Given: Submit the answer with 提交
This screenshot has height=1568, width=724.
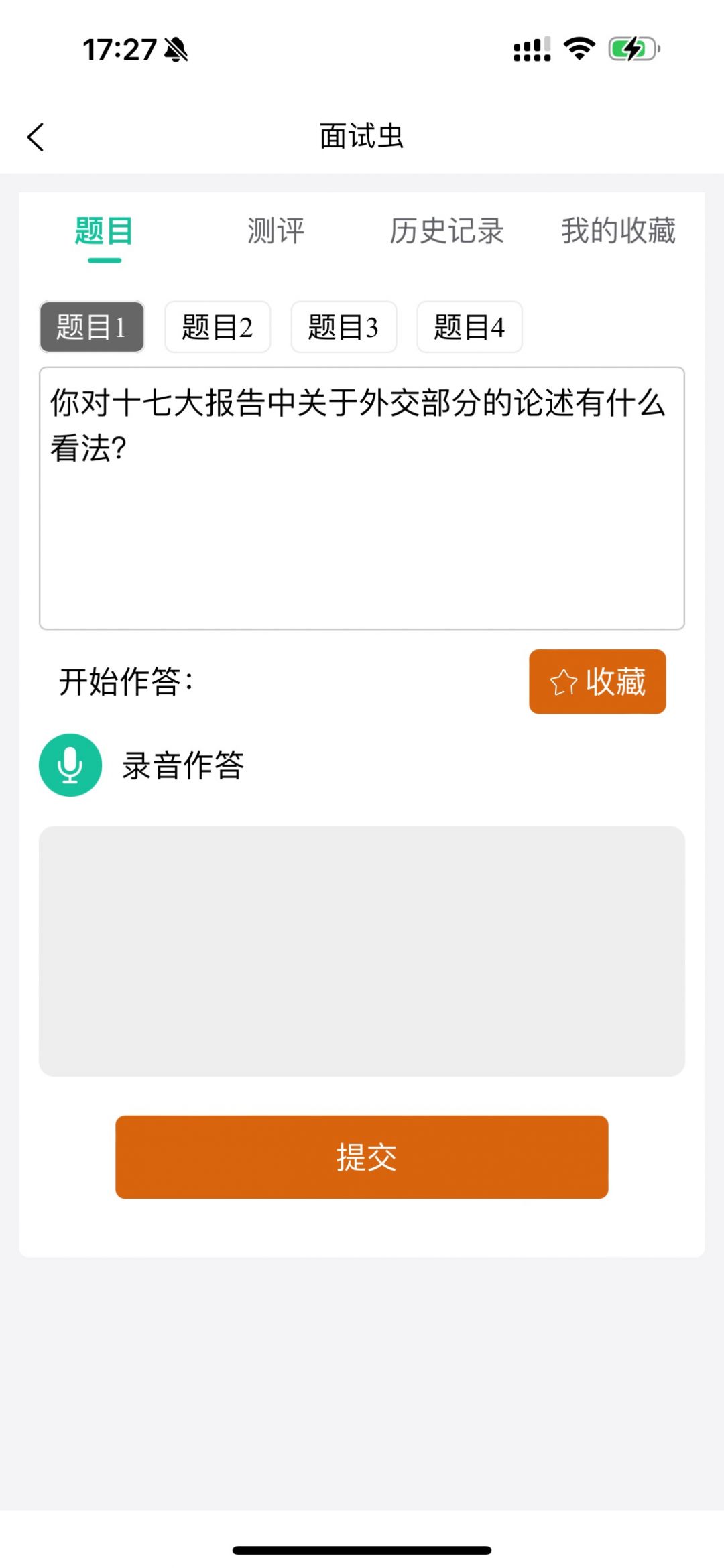Looking at the screenshot, I should click(362, 1157).
